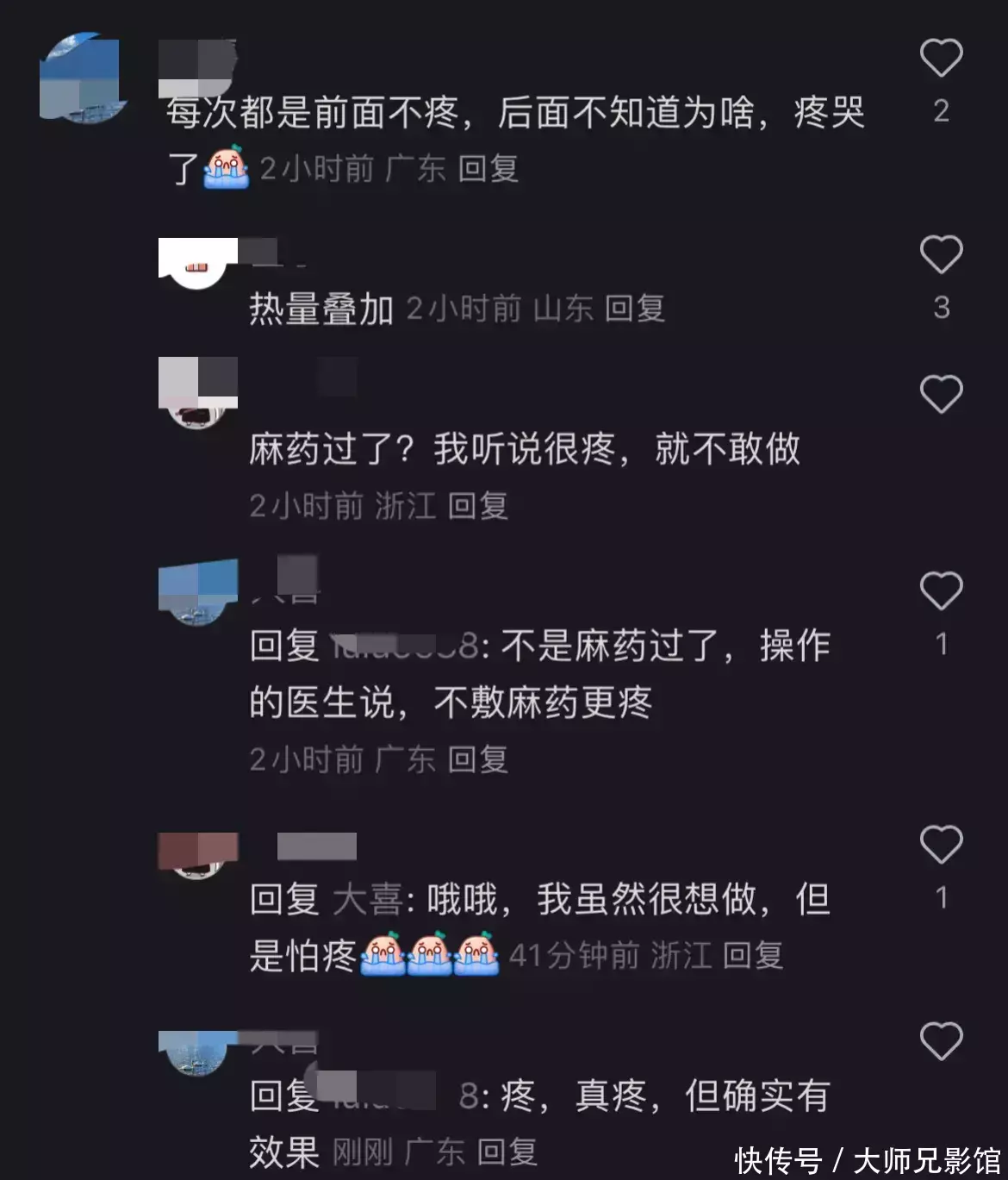The width and height of the screenshot is (1008, 1180).
Task: Like the comment 麻药过了？我听说很疼
Action: click(941, 395)
